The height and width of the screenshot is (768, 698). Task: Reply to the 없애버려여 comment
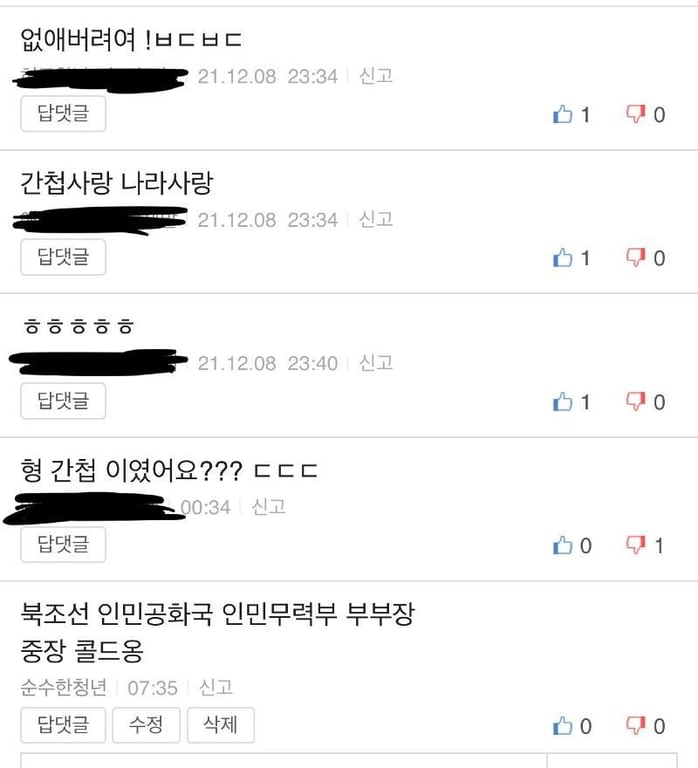[63, 113]
